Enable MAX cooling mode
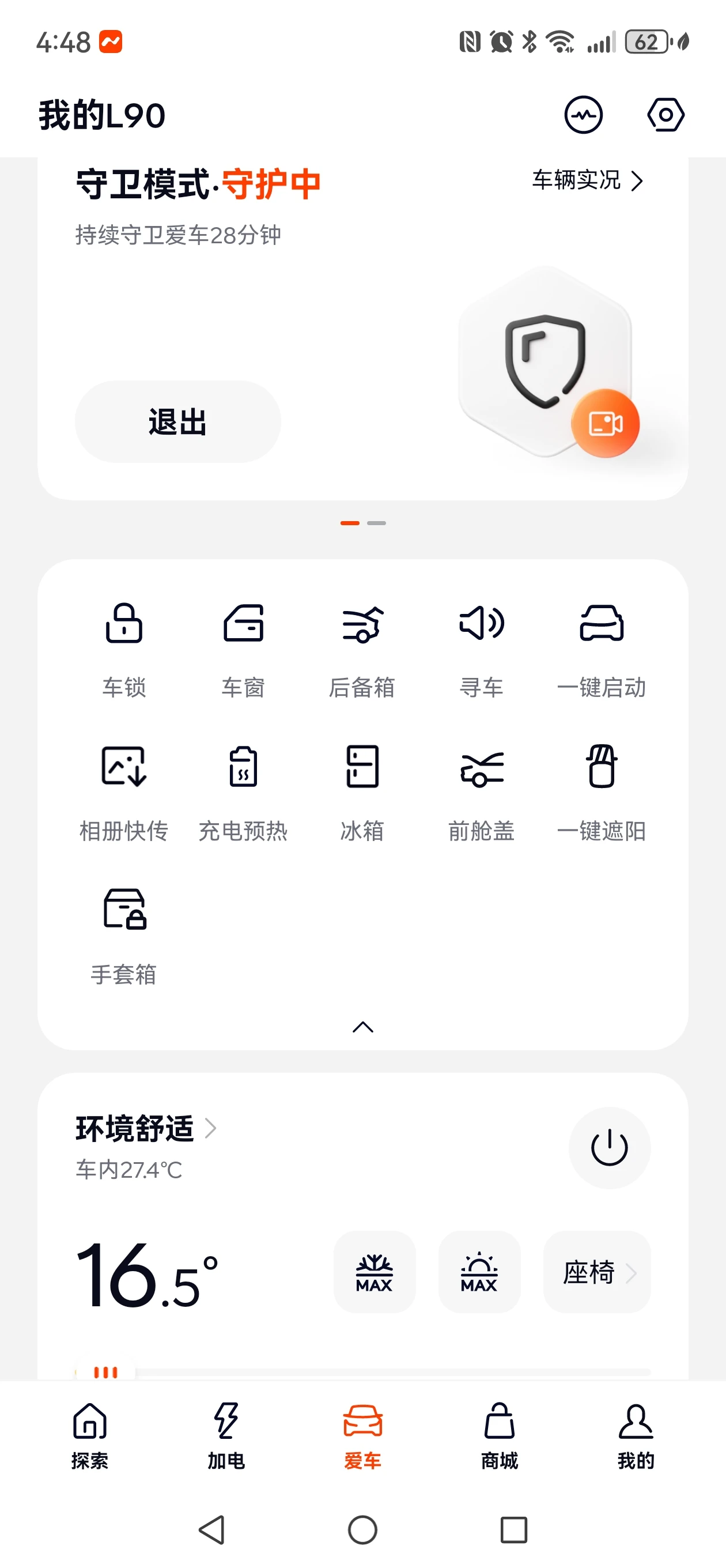Screen dimensions: 726x1568 click(x=375, y=1272)
